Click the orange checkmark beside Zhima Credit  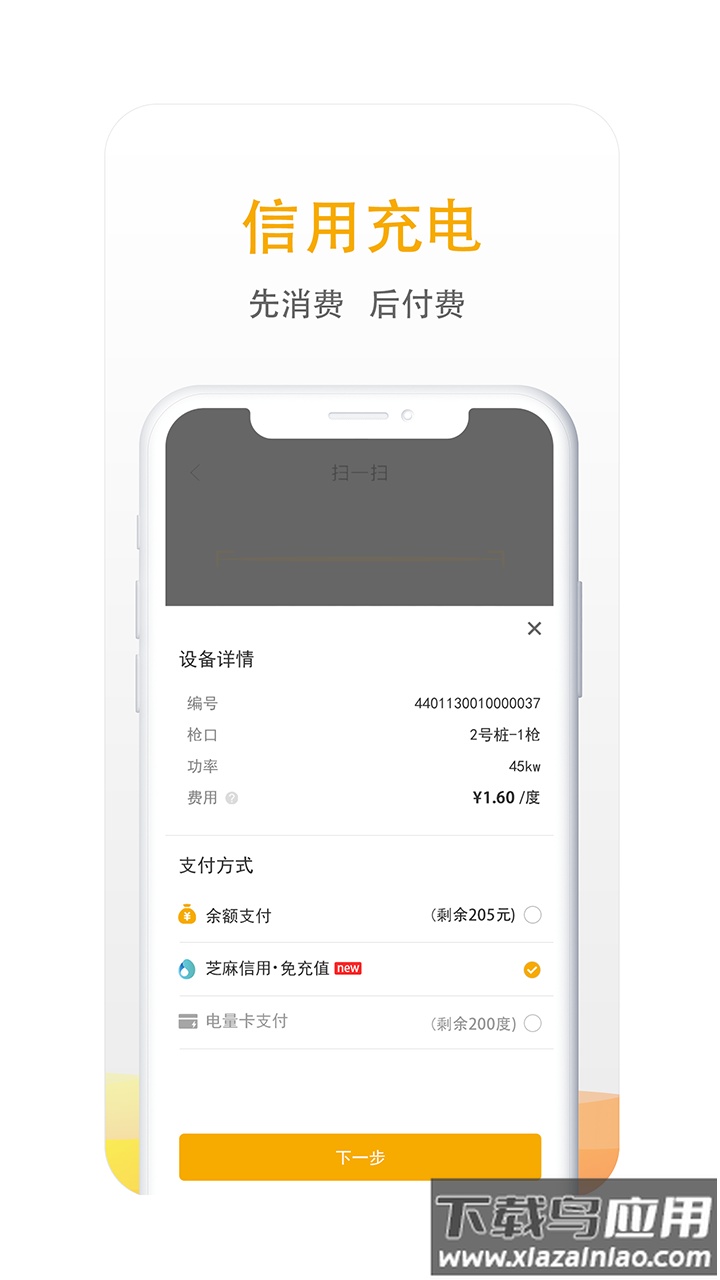pos(533,968)
